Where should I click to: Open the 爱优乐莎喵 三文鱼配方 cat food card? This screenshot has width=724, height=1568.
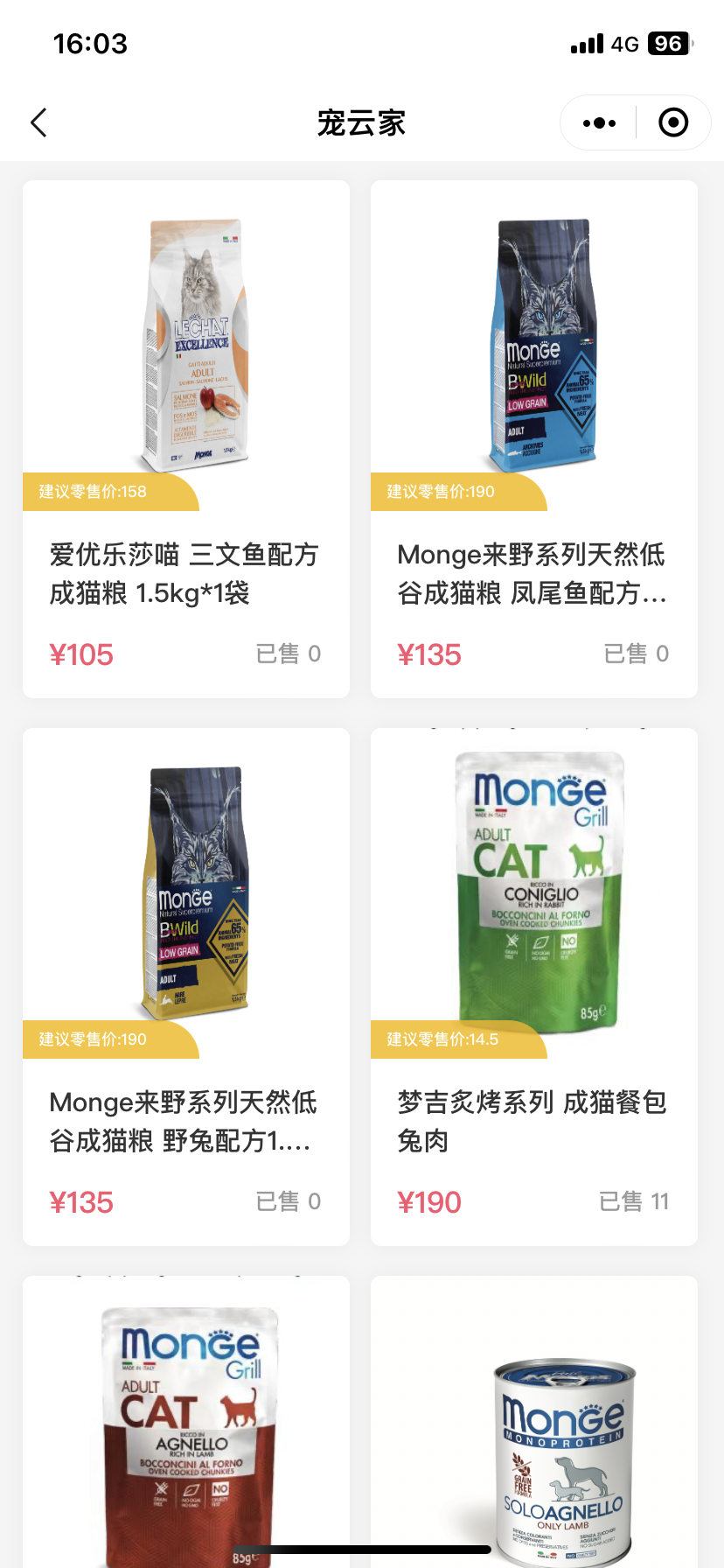186,437
